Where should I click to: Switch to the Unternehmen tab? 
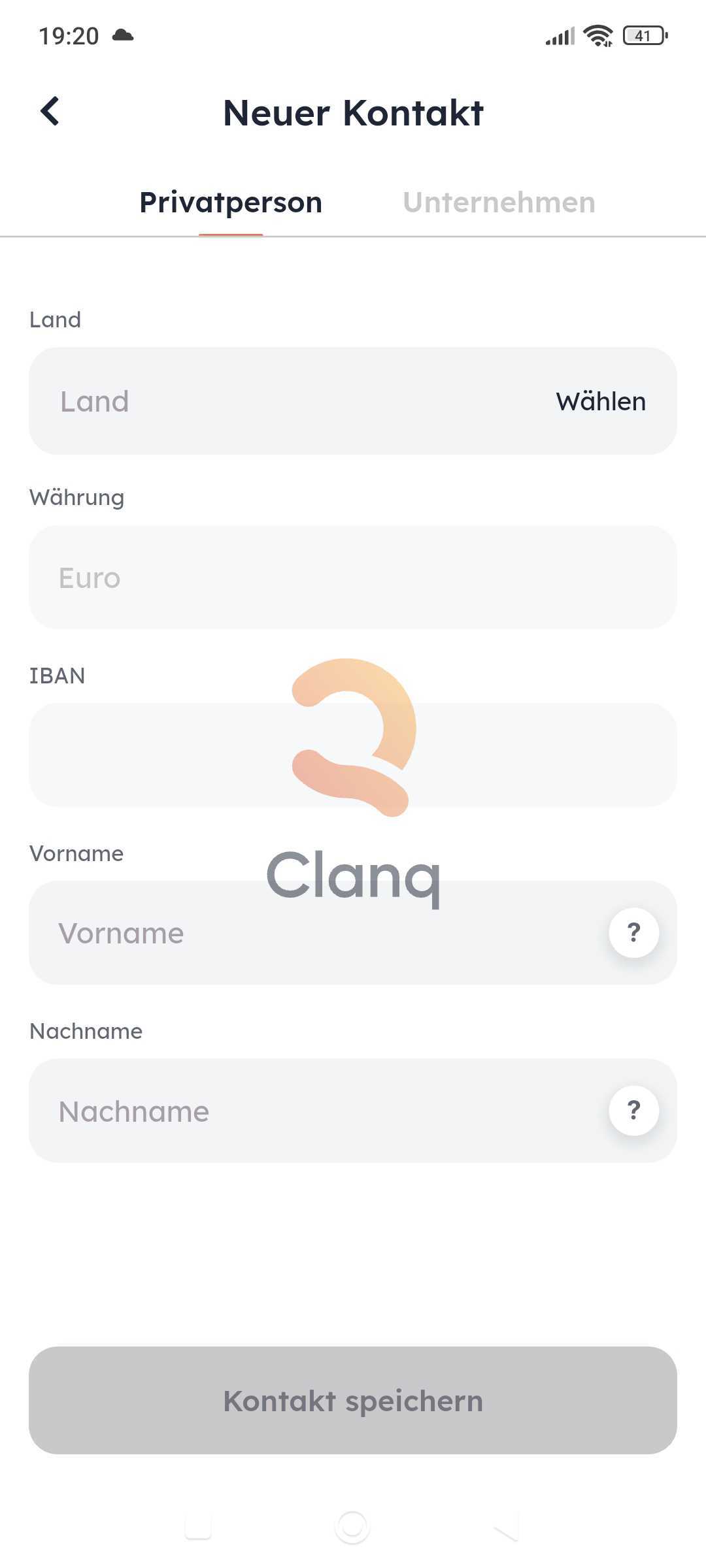(x=499, y=203)
